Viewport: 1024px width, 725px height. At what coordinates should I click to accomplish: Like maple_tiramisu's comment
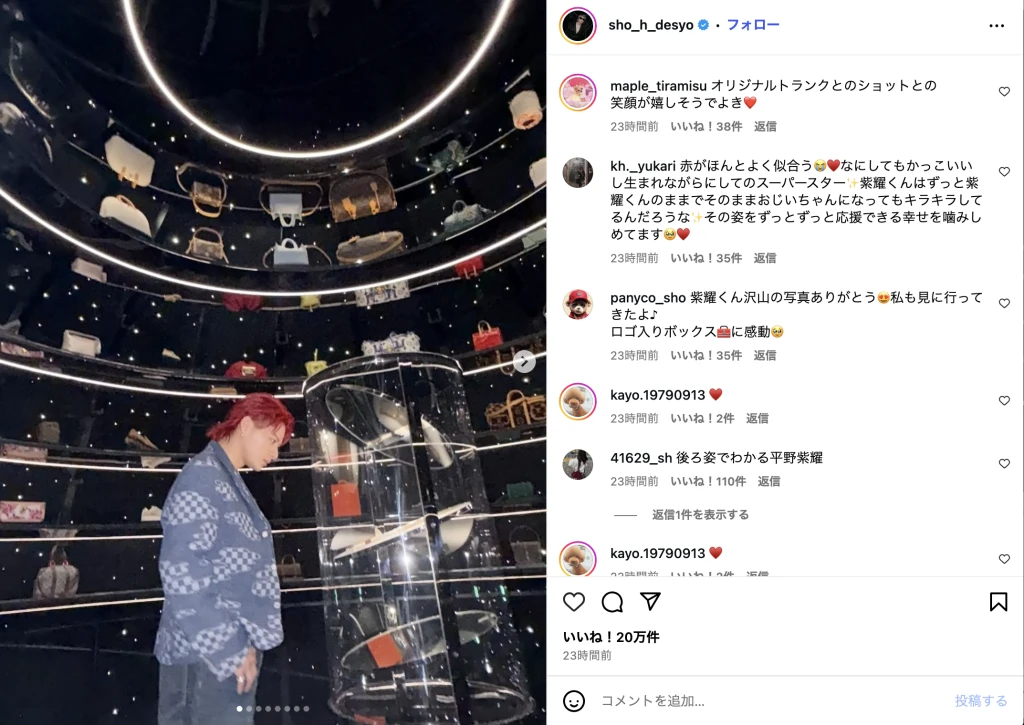pos(1004,92)
